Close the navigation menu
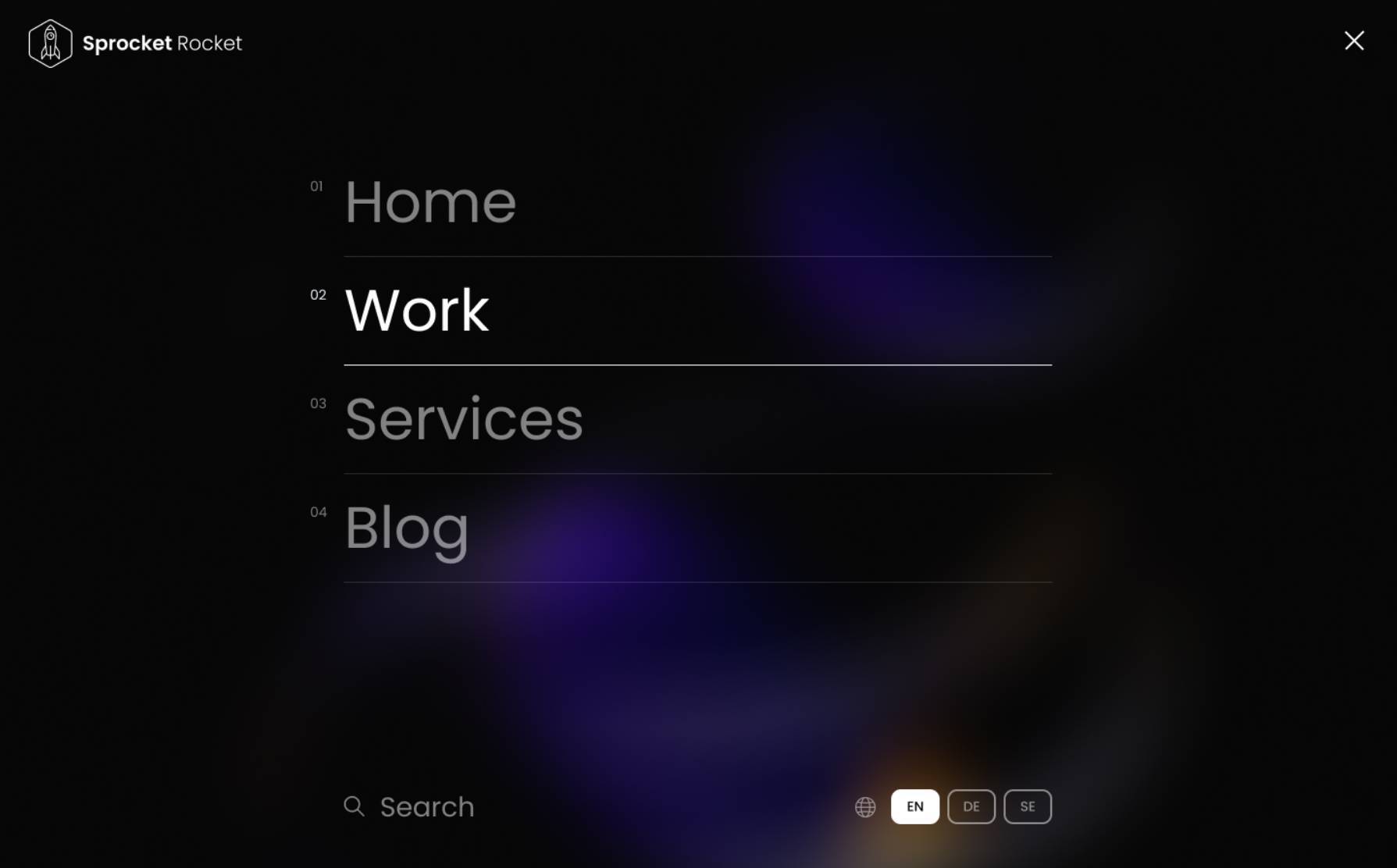The height and width of the screenshot is (868, 1397). (x=1354, y=41)
